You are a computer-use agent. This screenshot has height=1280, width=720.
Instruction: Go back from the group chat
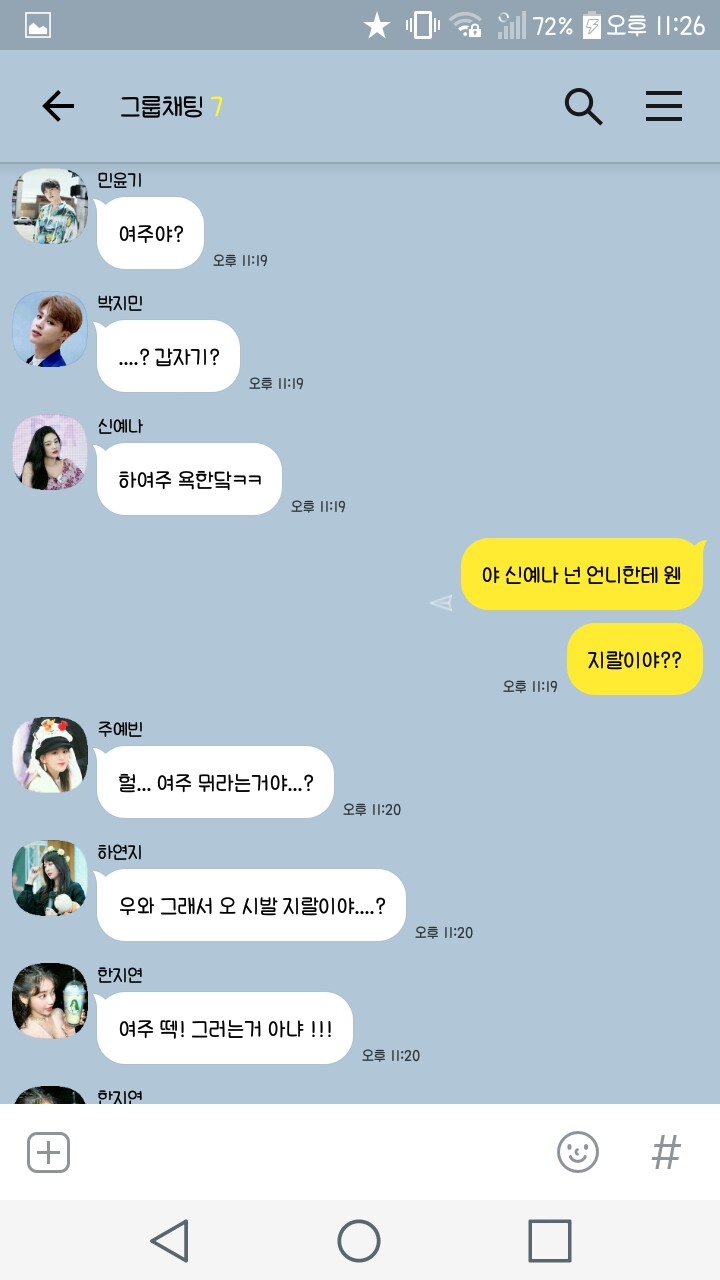58,106
